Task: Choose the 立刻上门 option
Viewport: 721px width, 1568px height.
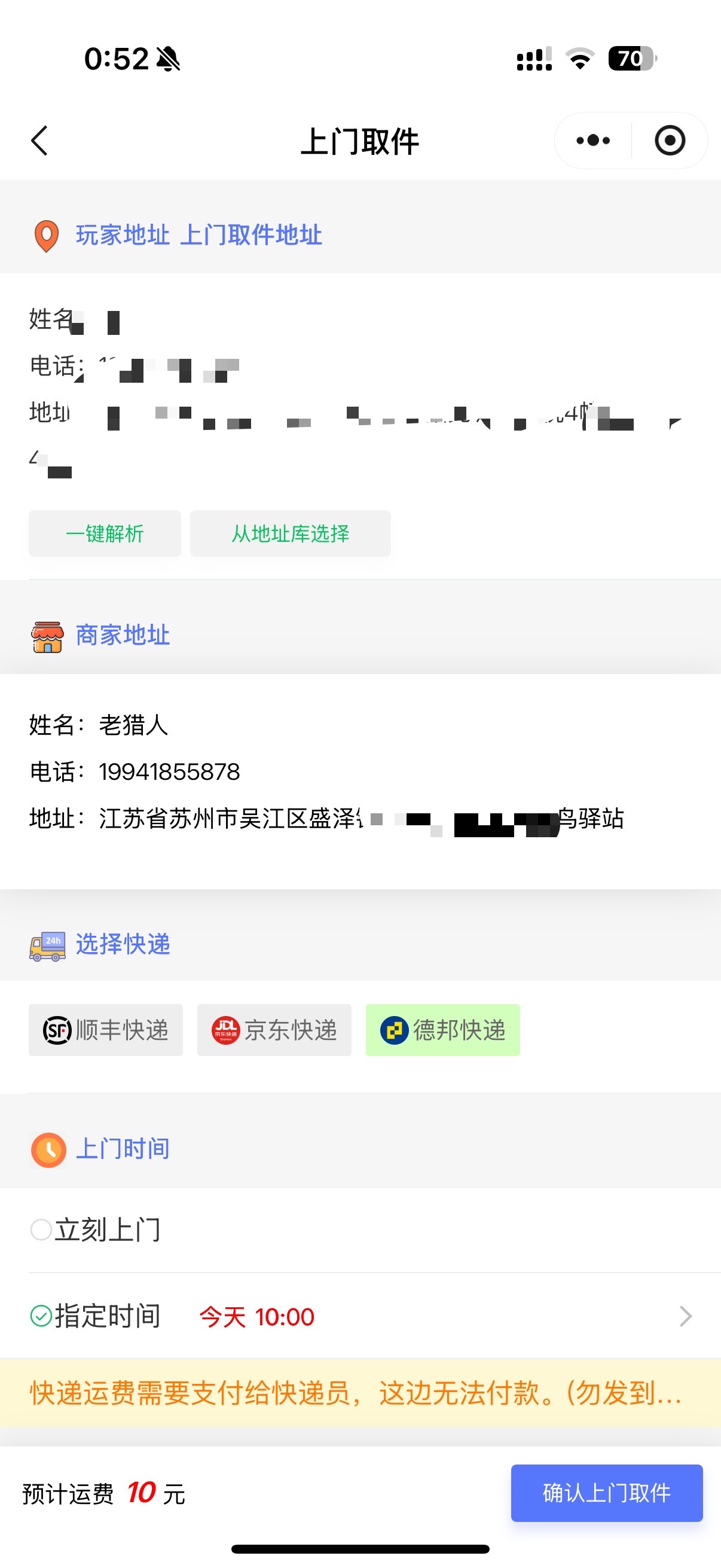Action: point(96,1230)
